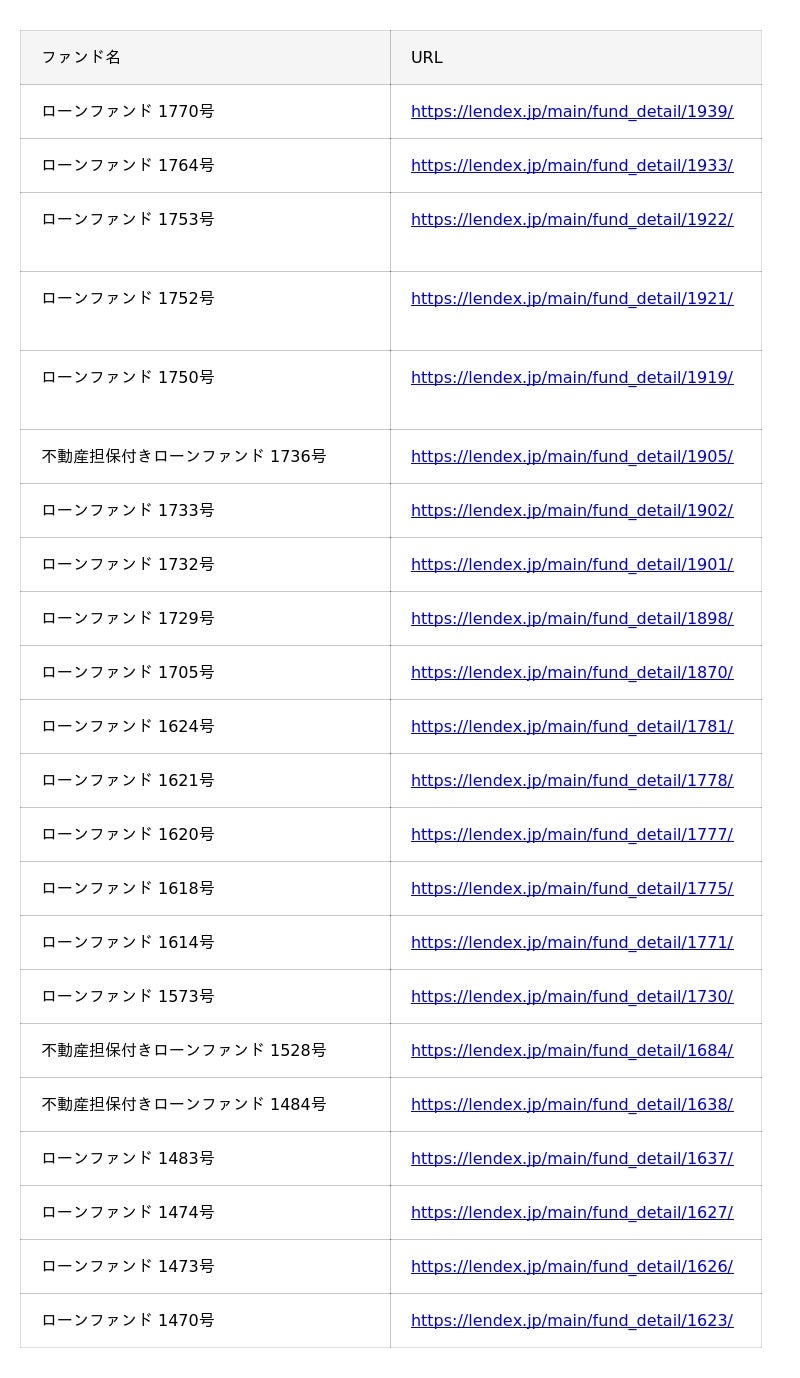Screen dimensions: 800x1378
Task: Open the fund_detail/1638 link
Action: [x=571, y=1105]
